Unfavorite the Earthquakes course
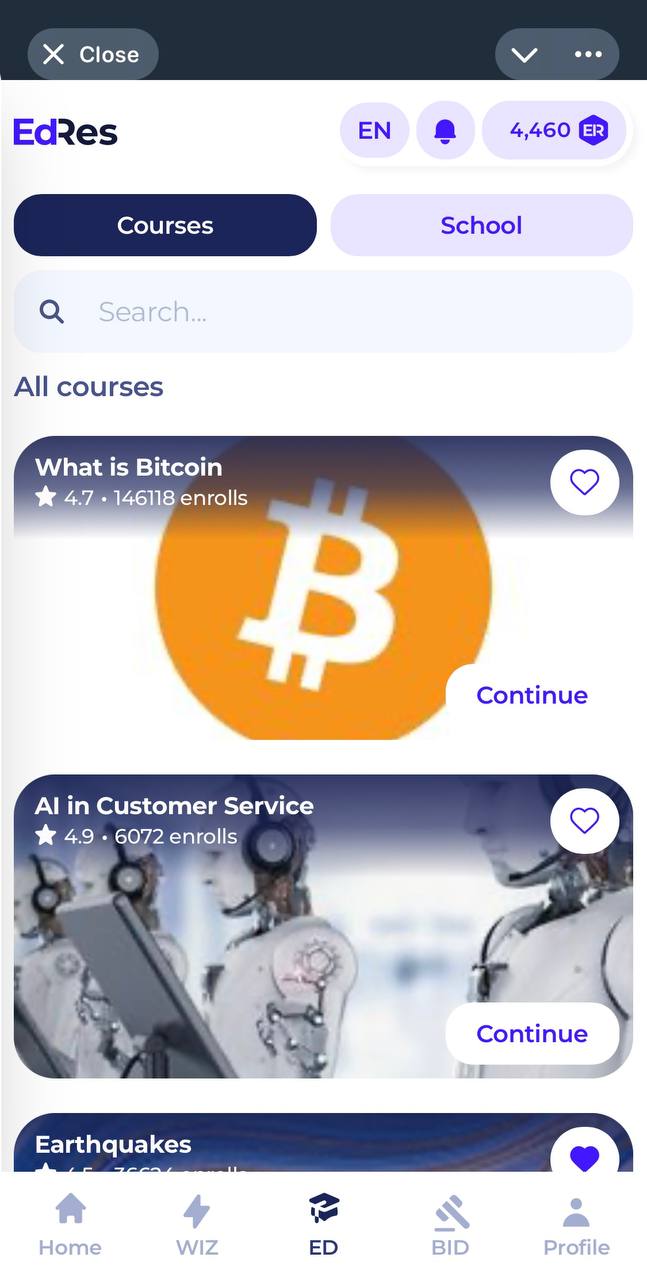The height and width of the screenshot is (1280, 647). coord(584,1157)
